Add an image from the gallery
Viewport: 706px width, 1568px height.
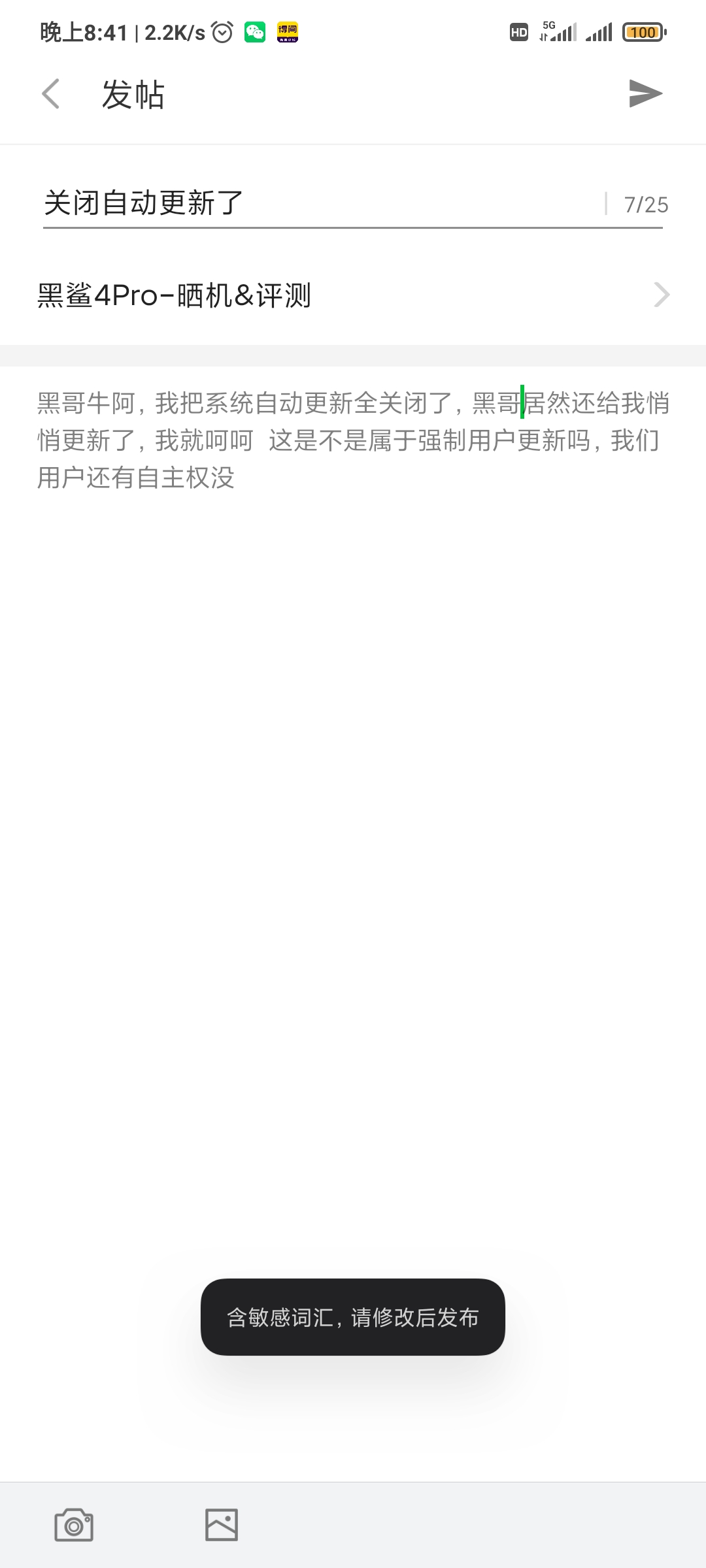tap(222, 1525)
